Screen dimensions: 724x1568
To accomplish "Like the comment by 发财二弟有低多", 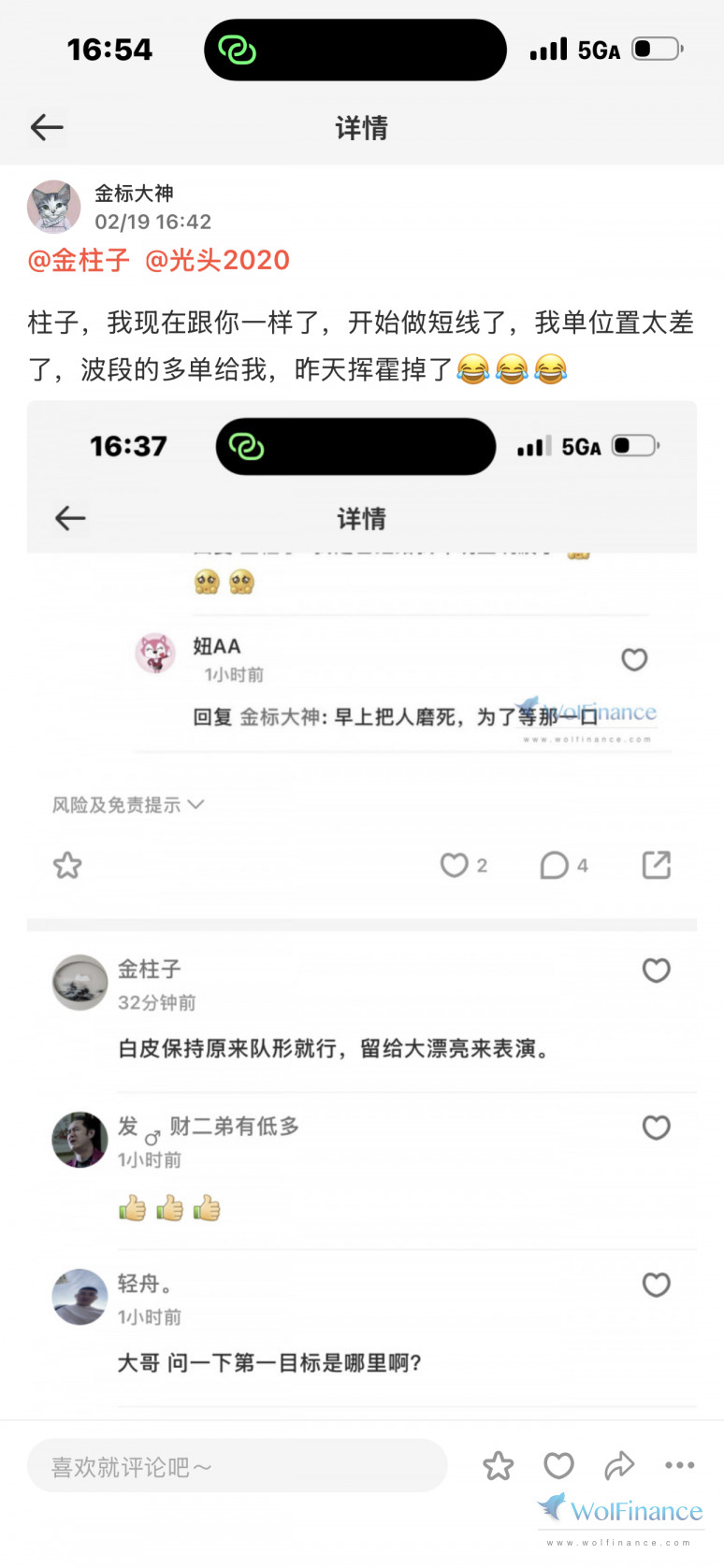I will [656, 1128].
